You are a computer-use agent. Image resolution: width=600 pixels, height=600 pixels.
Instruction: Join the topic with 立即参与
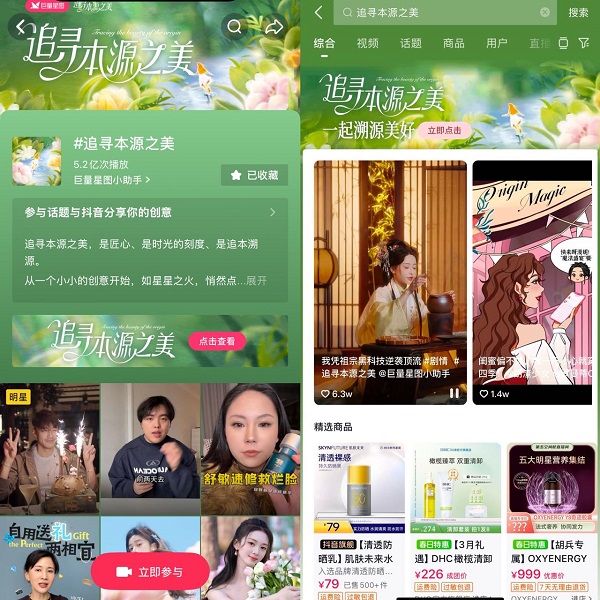click(151, 571)
